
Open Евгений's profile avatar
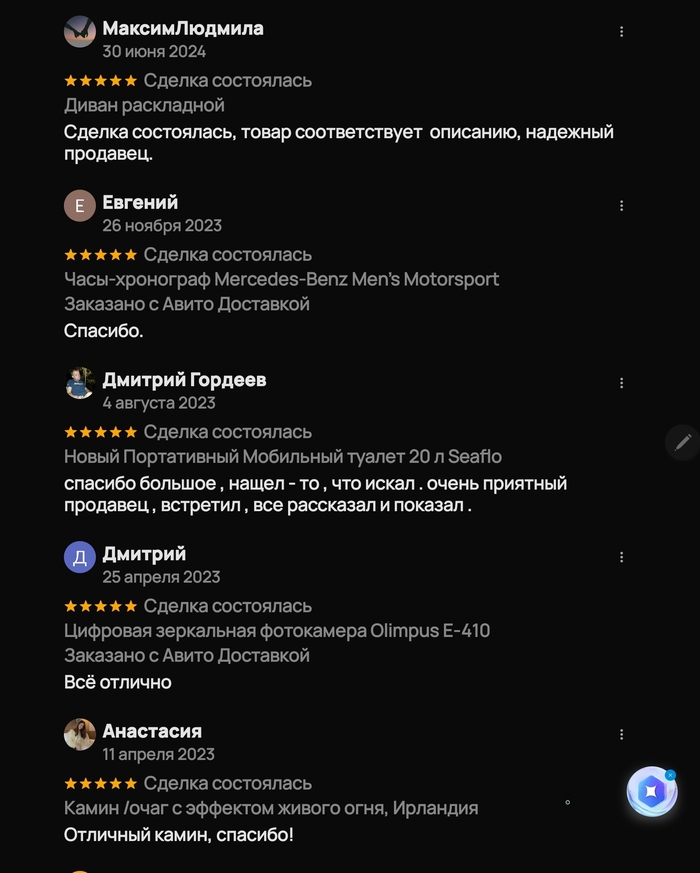point(80,206)
